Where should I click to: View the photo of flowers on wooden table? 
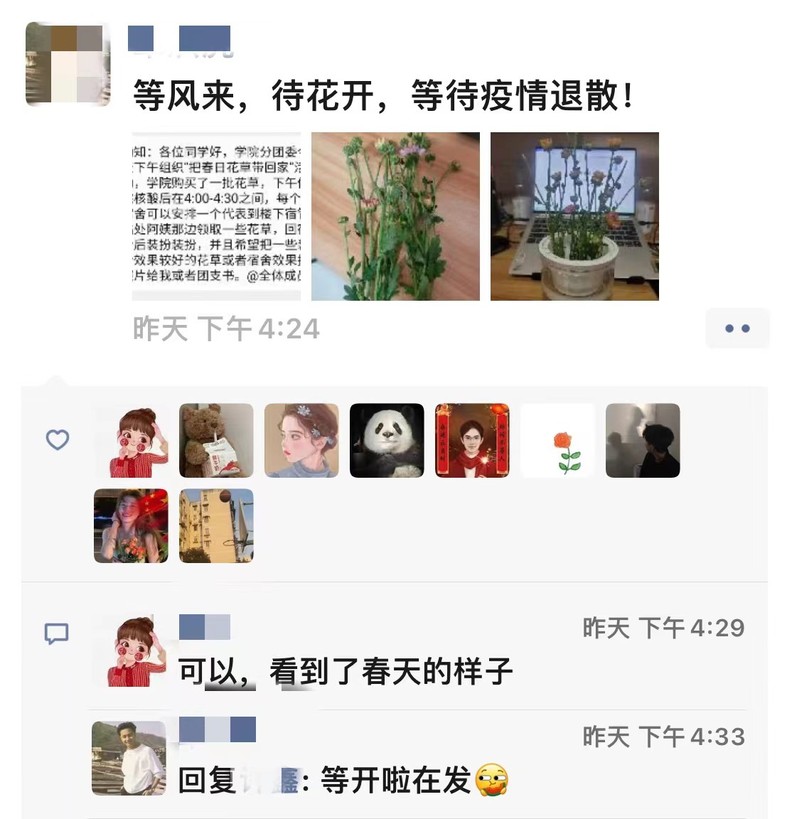(395, 216)
